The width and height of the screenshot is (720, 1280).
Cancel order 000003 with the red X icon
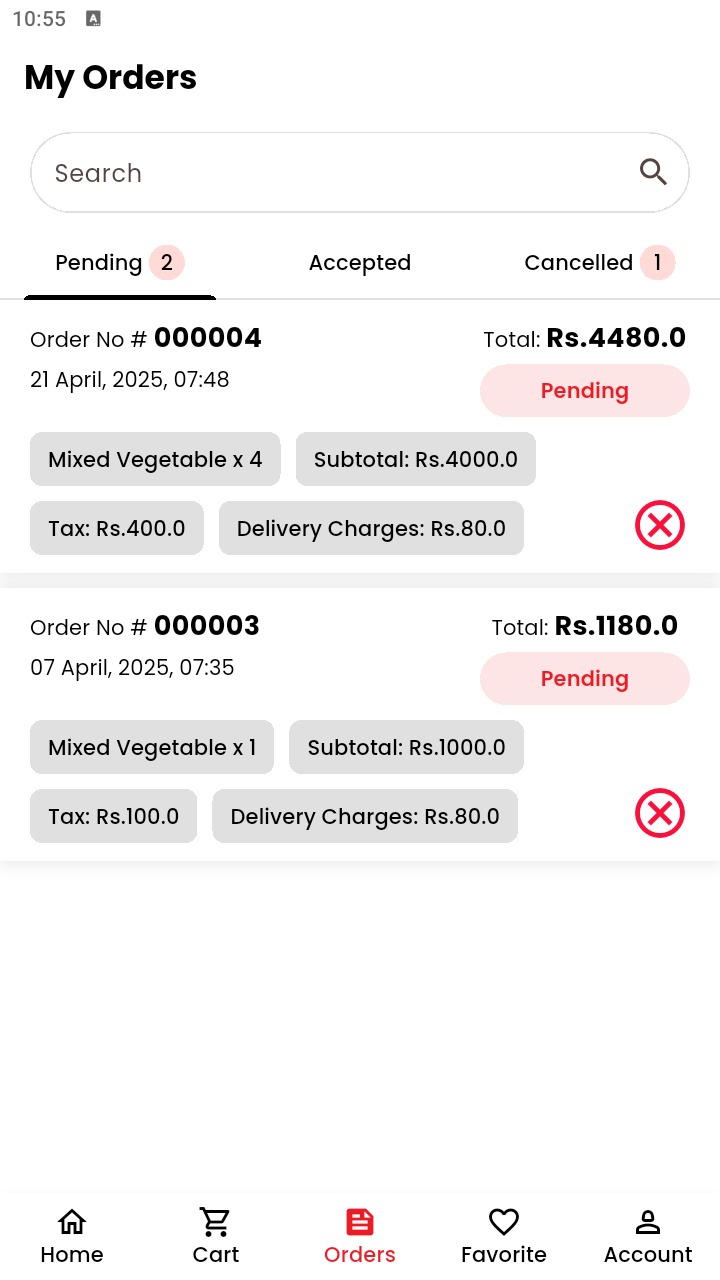659,813
